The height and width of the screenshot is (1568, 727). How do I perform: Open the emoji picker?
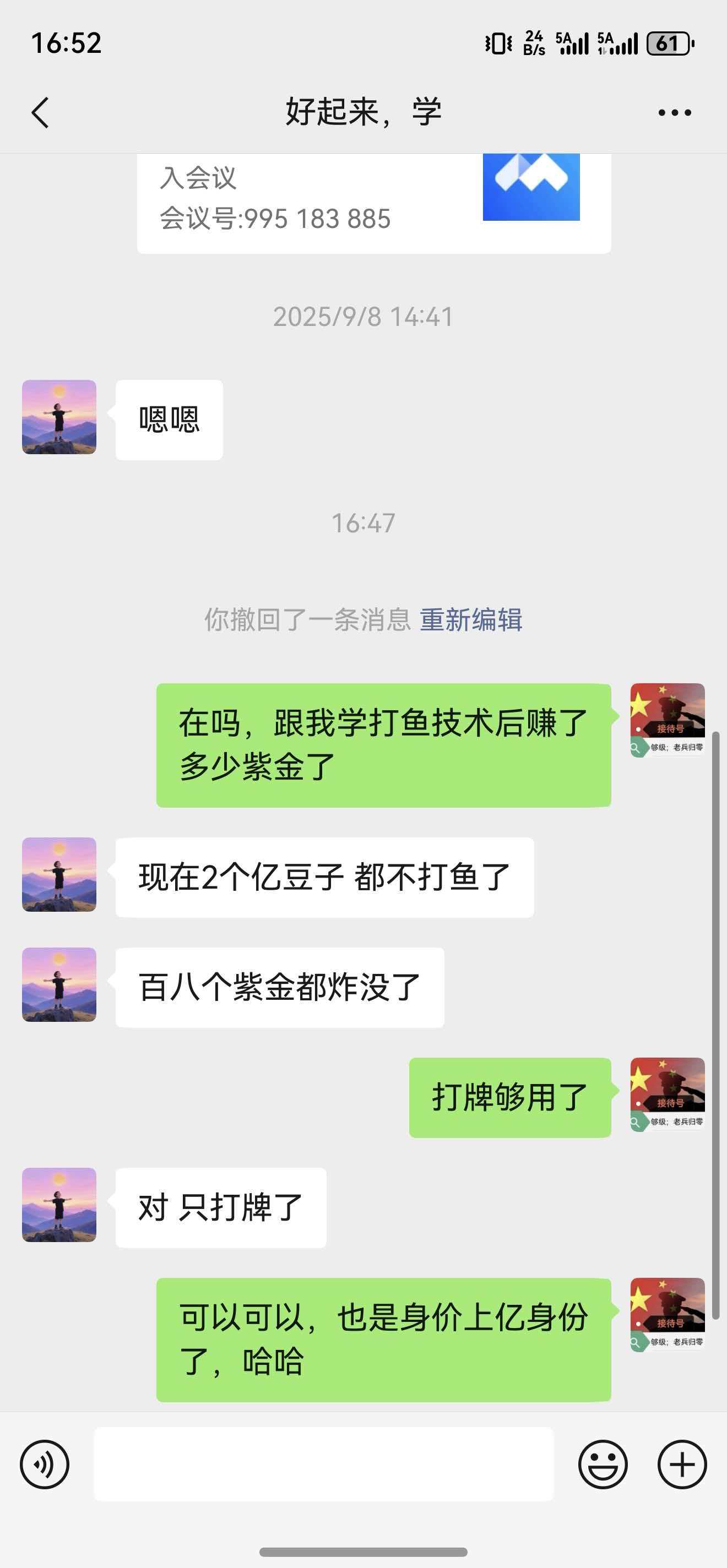click(x=602, y=1464)
